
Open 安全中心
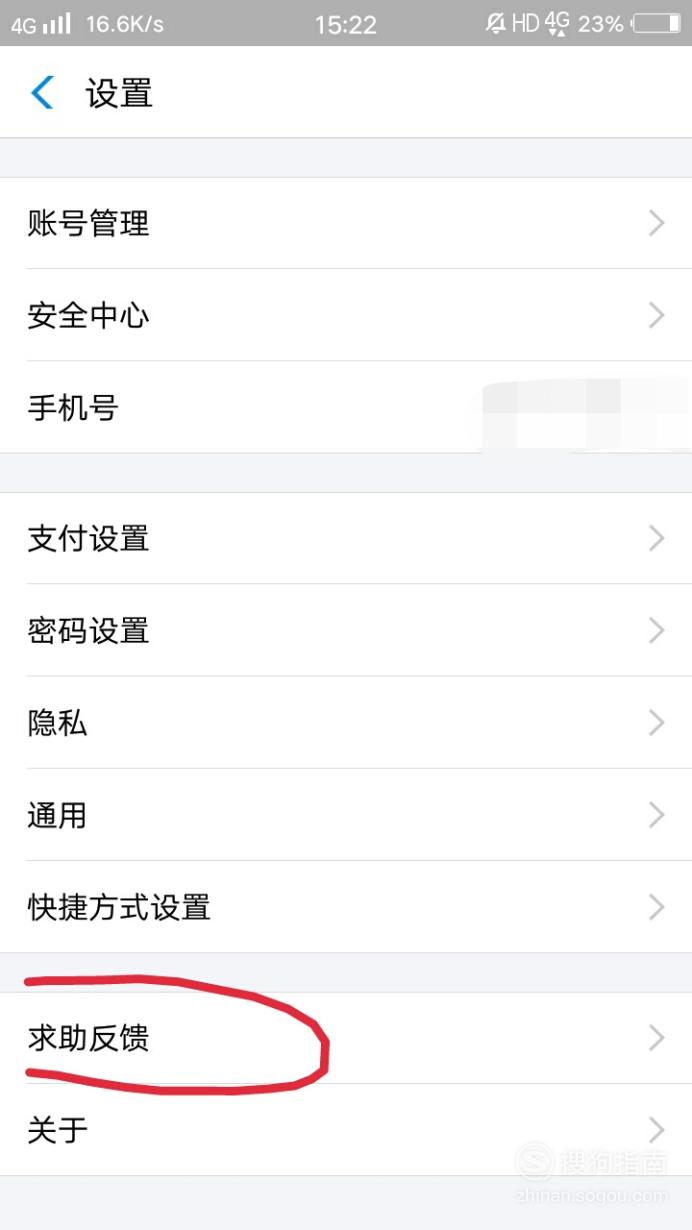click(346, 315)
